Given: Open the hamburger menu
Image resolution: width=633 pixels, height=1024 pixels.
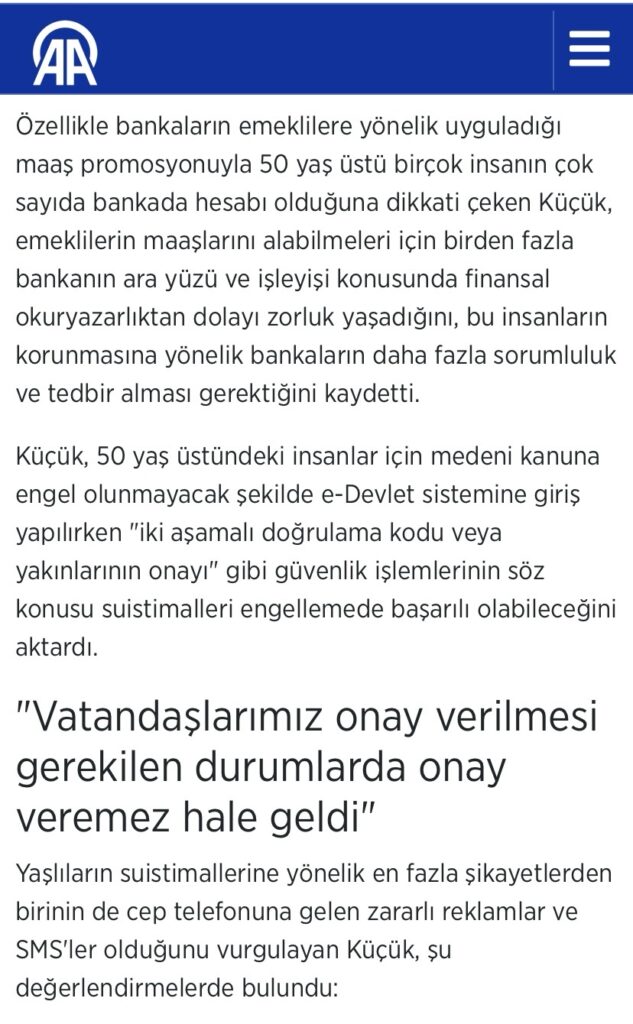Looking at the screenshot, I should (x=590, y=49).
